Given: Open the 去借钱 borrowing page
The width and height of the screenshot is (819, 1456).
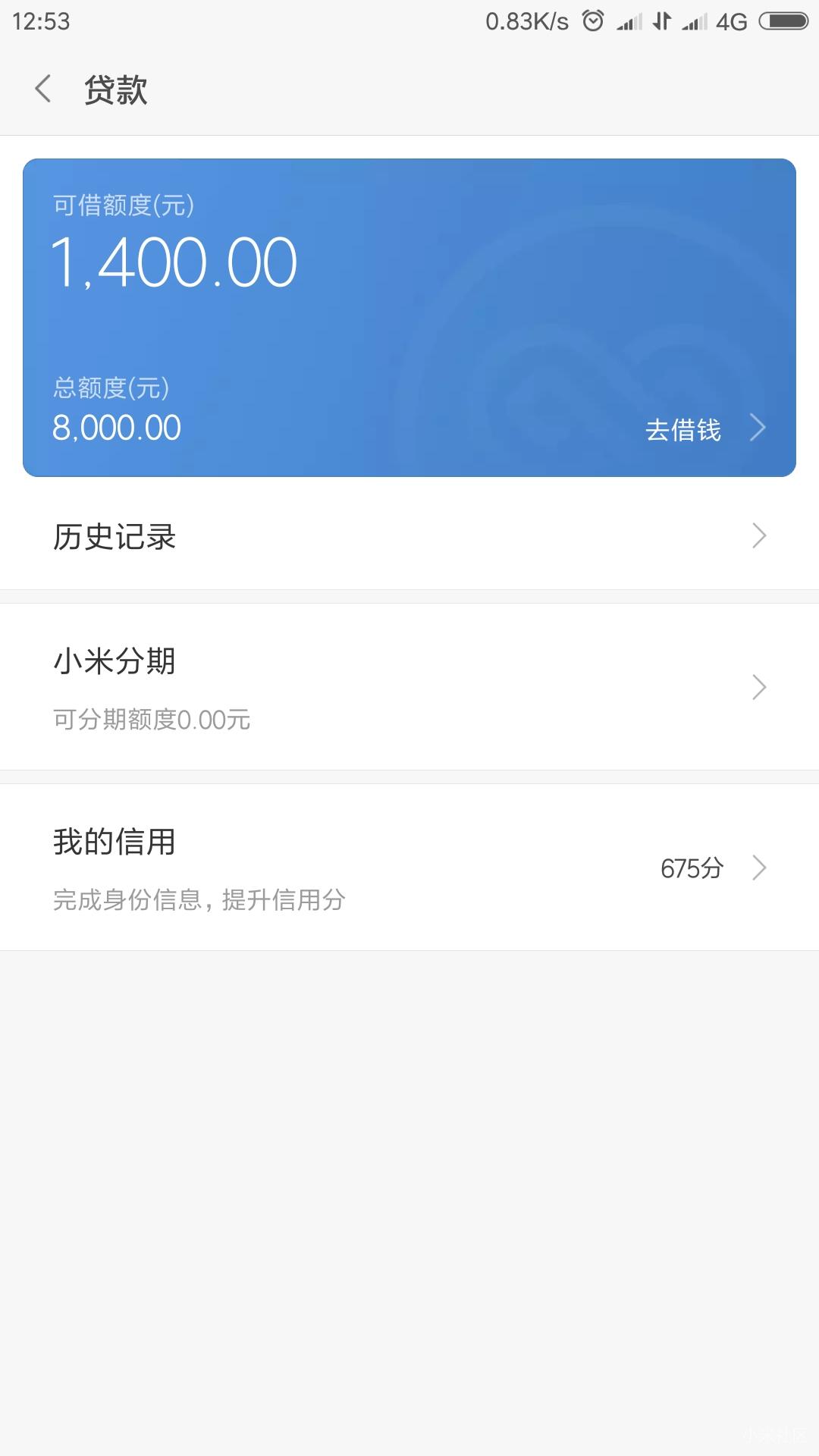Looking at the screenshot, I should tap(685, 428).
